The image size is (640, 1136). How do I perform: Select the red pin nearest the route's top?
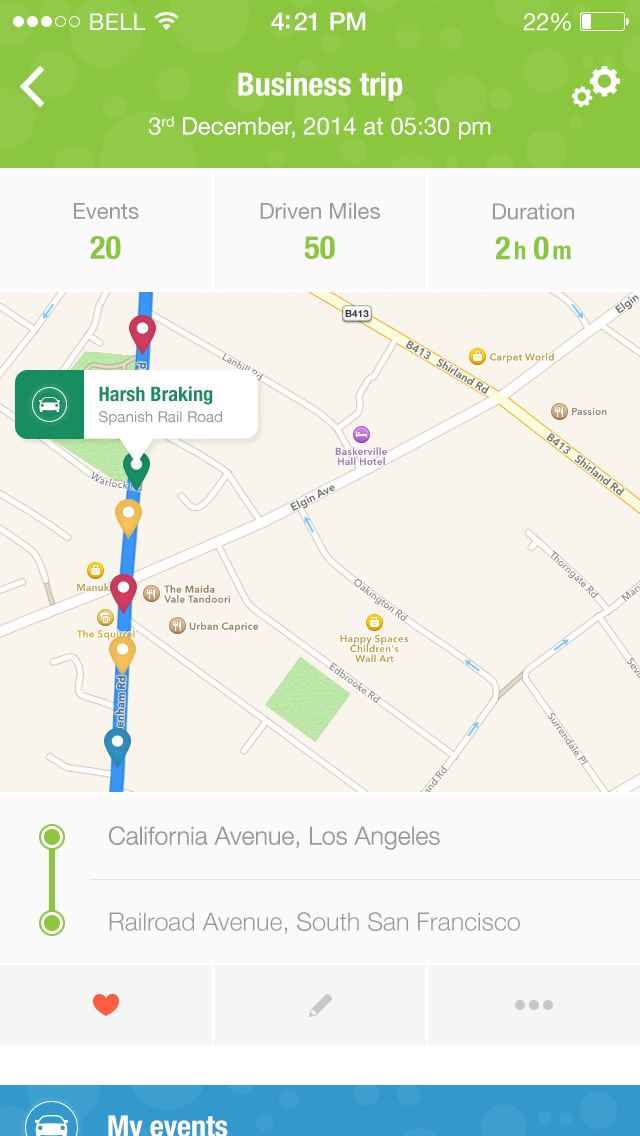(x=142, y=333)
